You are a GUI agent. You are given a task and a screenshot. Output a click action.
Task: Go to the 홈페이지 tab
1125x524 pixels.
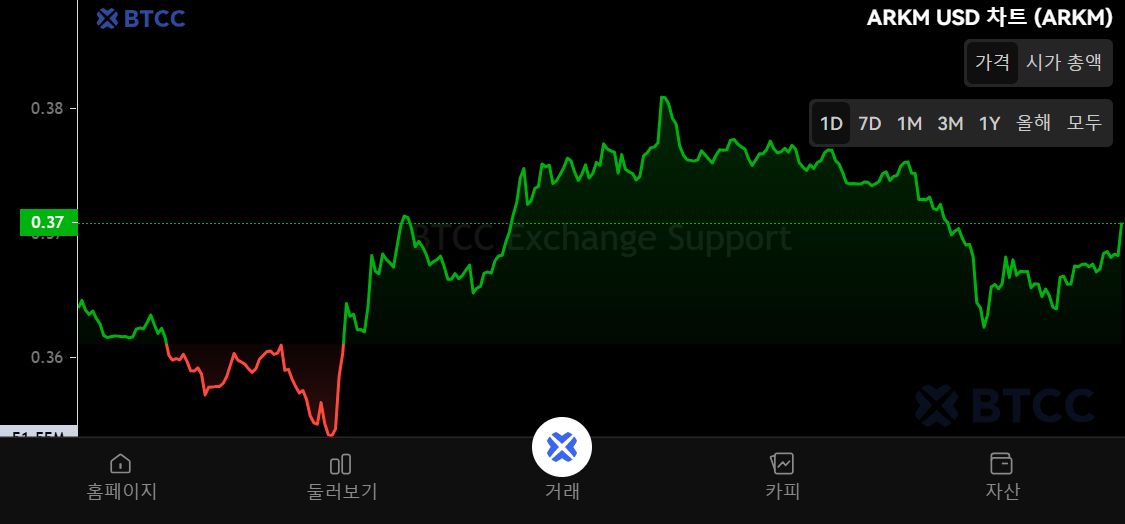121,476
